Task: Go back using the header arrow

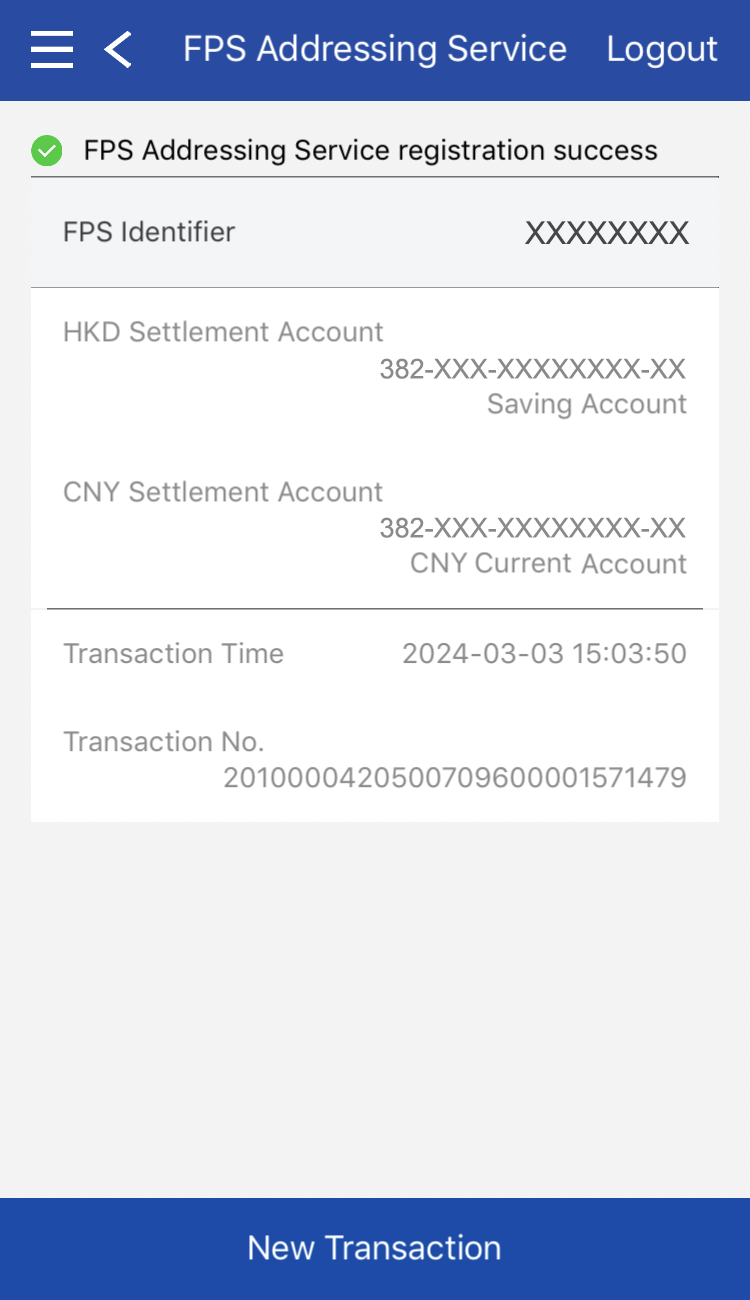Action: [x=118, y=49]
